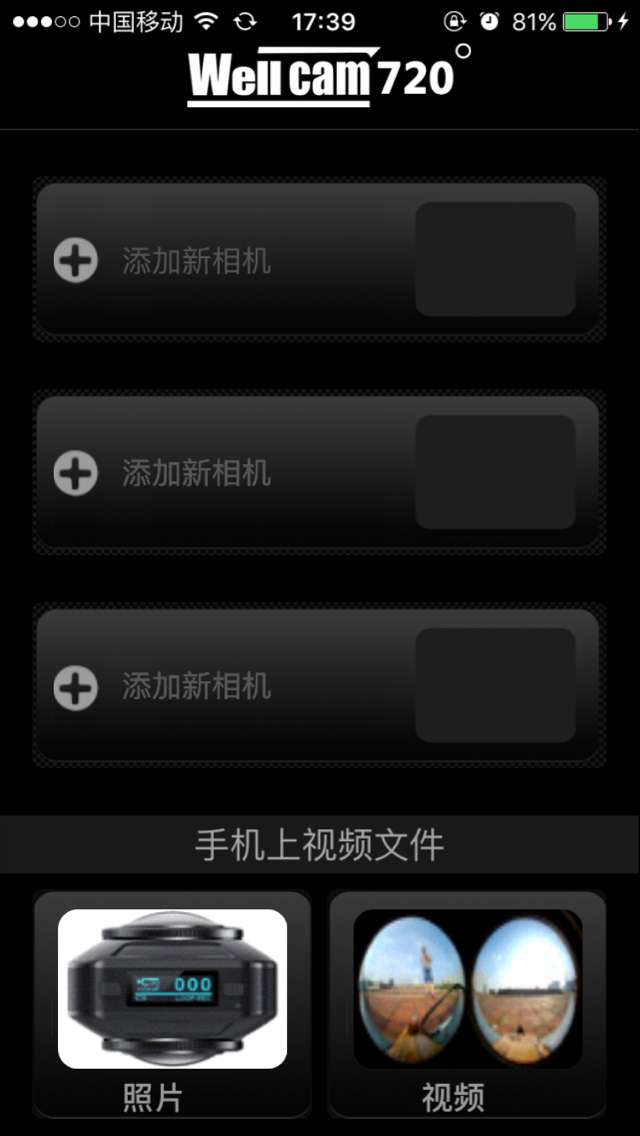The image size is (640, 1136).
Task: Open the 照片 (photos) tile
Action: [x=172, y=1000]
